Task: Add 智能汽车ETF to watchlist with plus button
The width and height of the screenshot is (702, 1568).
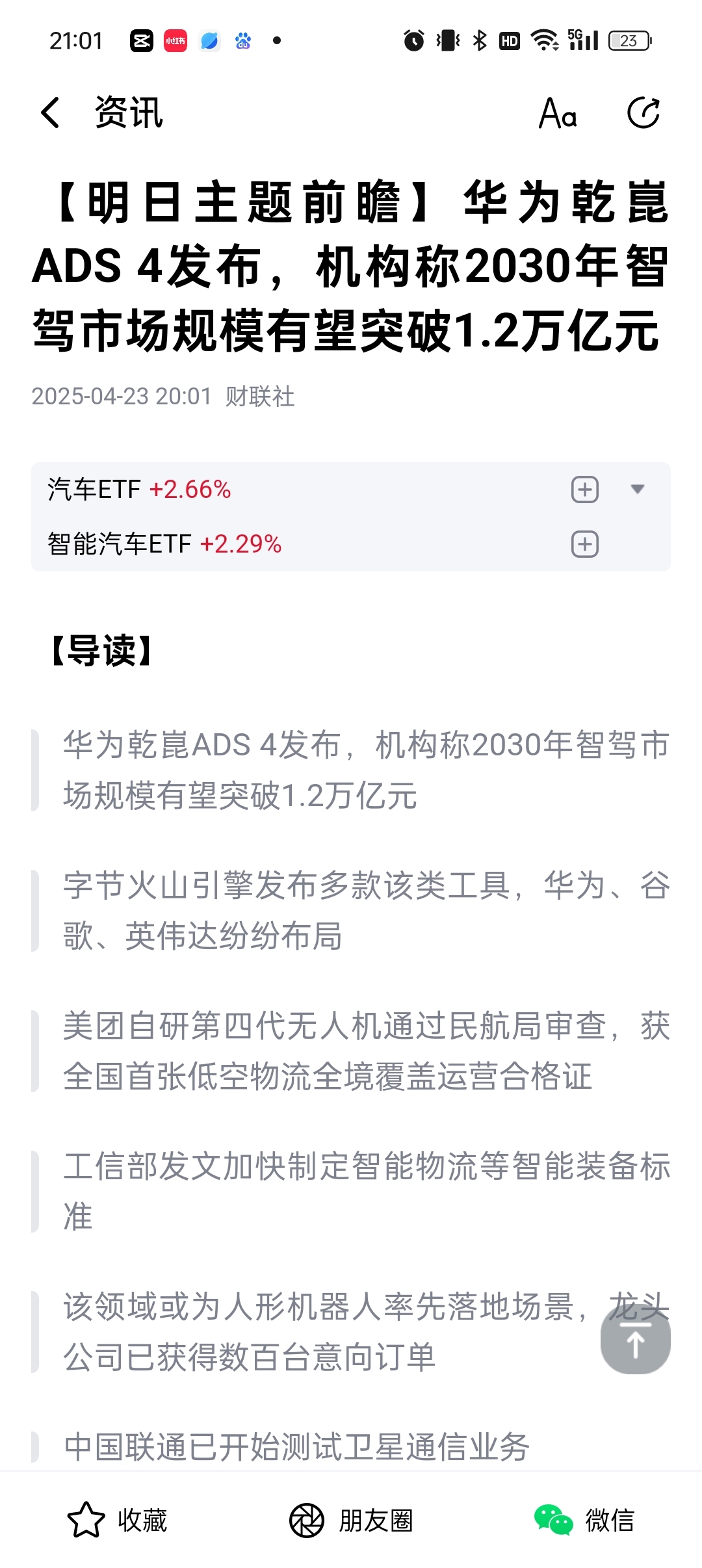Action: click(584, 544)
